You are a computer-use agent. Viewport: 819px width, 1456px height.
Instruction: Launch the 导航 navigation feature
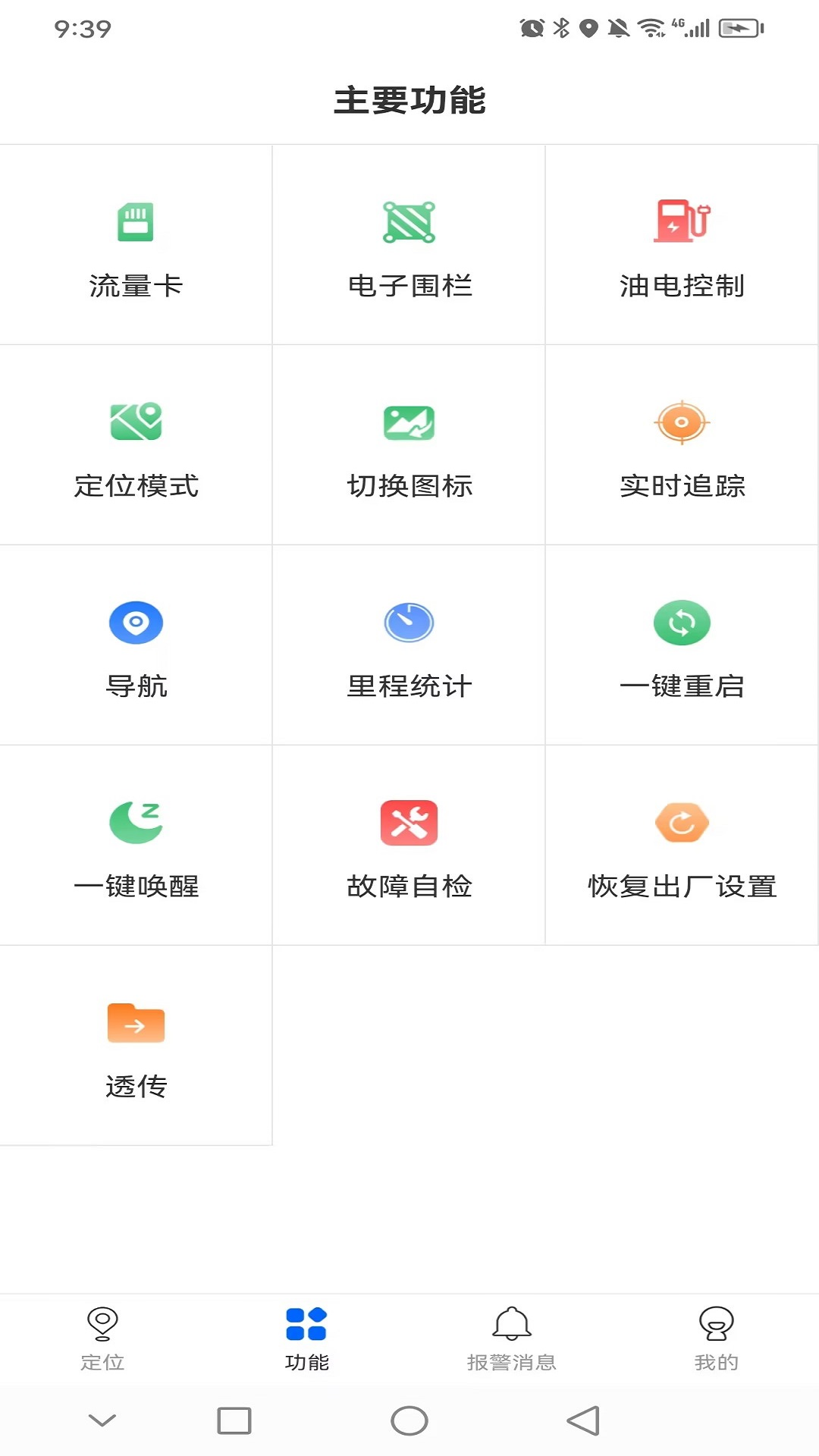tap(136, 652)
